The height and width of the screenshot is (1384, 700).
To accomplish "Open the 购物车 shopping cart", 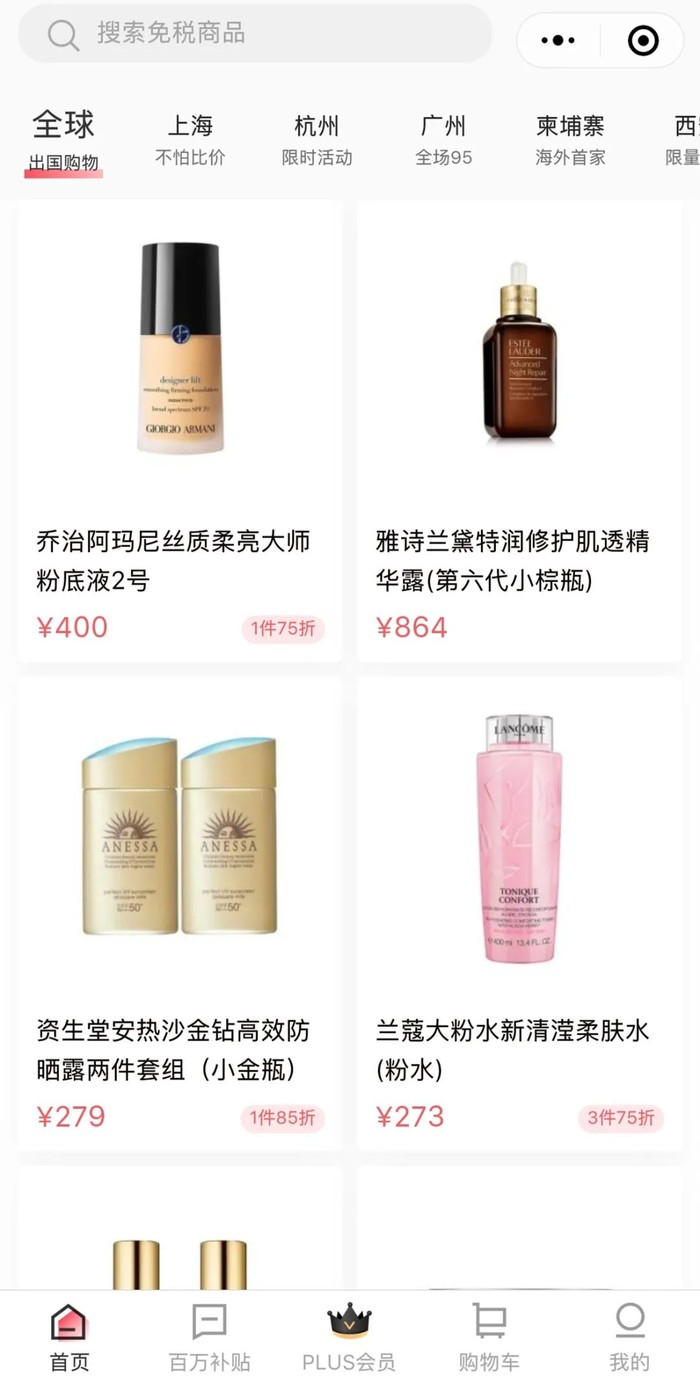I will click(x=489, y=1337).
